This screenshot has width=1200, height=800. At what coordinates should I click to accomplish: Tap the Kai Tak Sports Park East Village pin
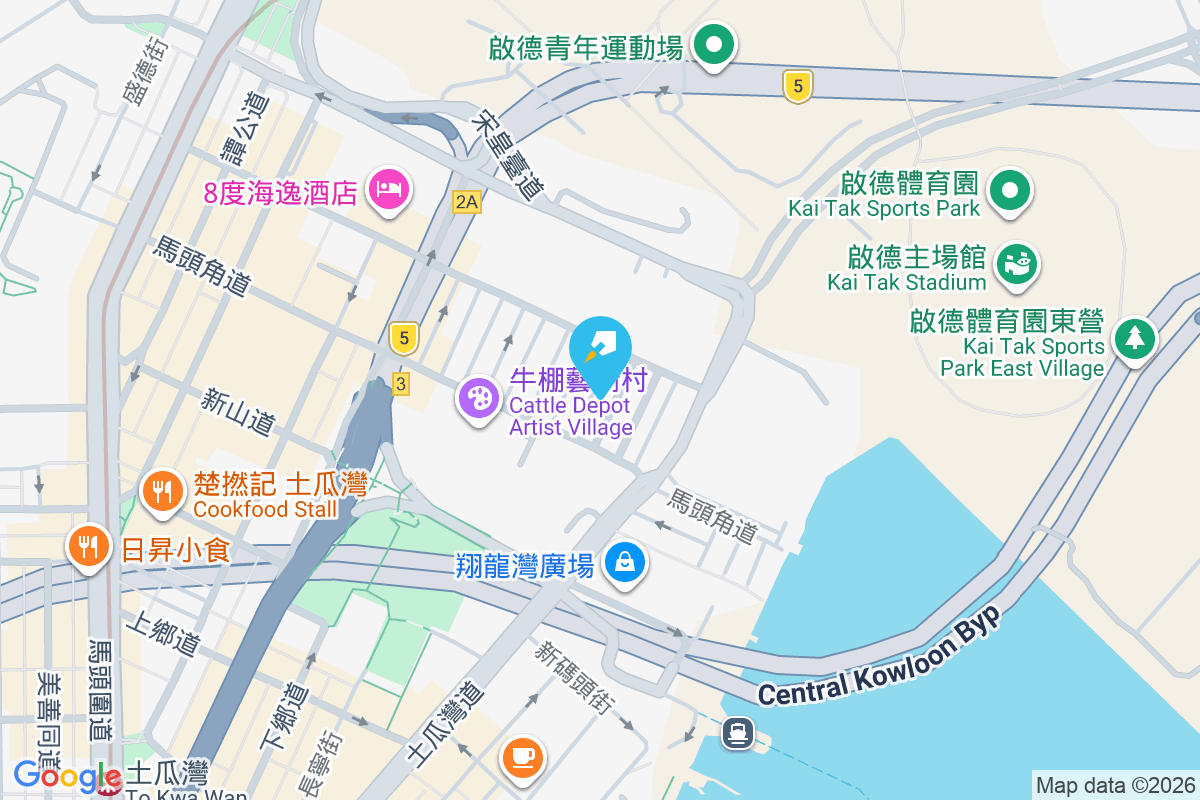click(1134, 338)
